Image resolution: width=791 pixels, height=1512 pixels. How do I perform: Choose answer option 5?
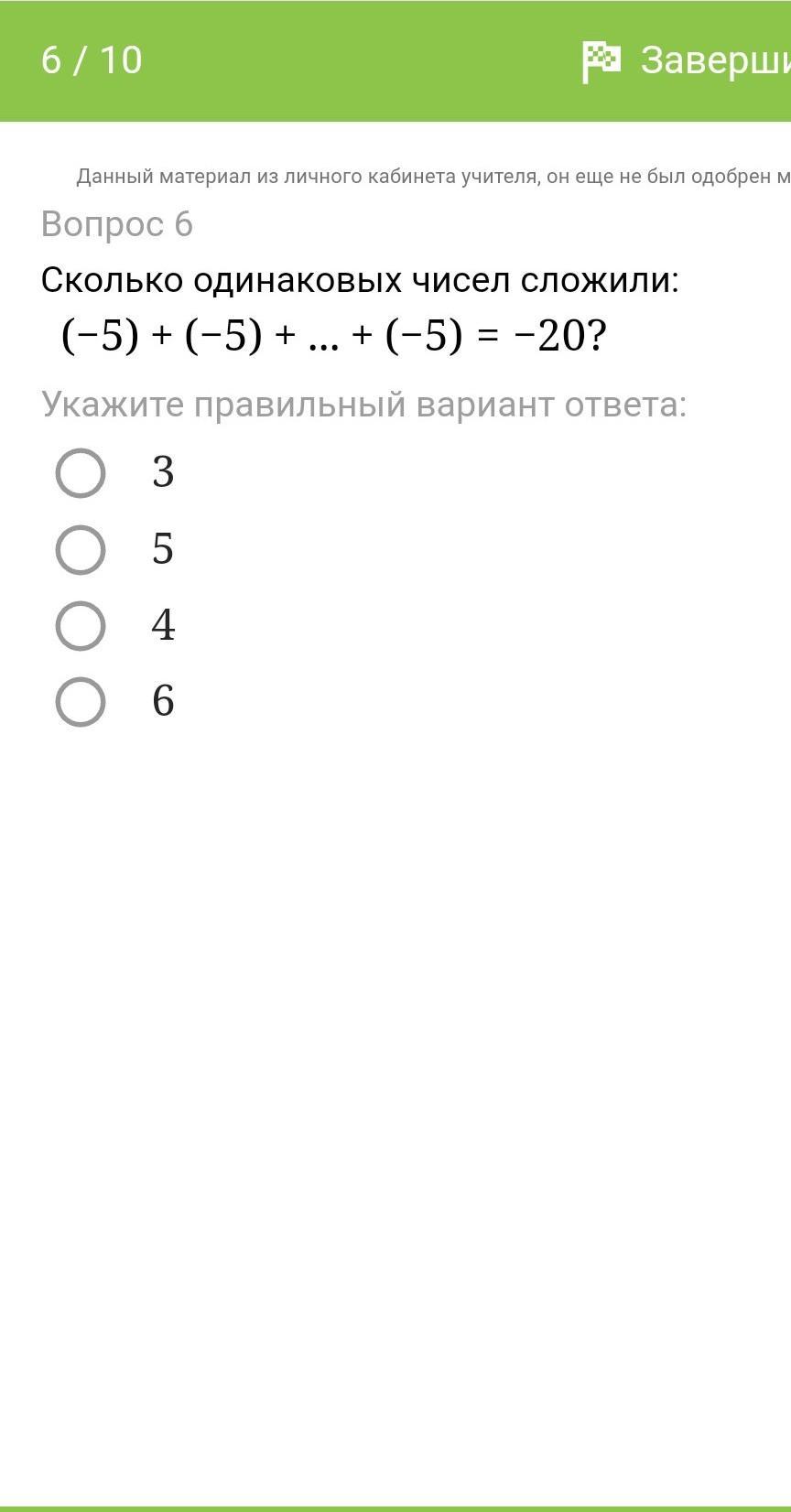click(x=81, y=550)
